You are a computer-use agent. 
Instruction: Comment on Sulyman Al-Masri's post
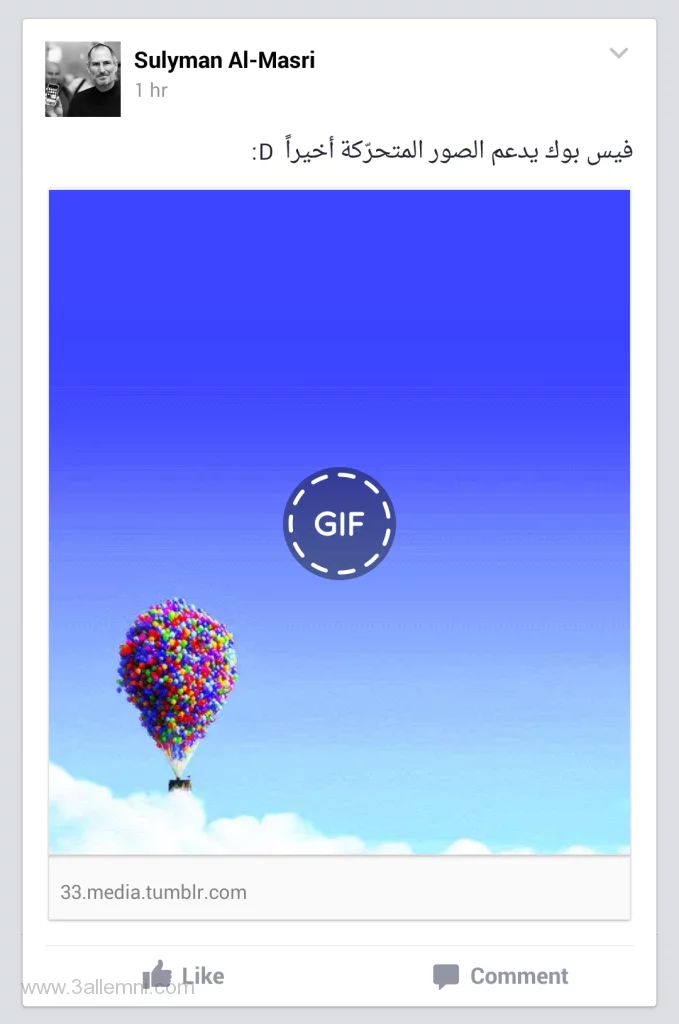[x=500, y=976]
